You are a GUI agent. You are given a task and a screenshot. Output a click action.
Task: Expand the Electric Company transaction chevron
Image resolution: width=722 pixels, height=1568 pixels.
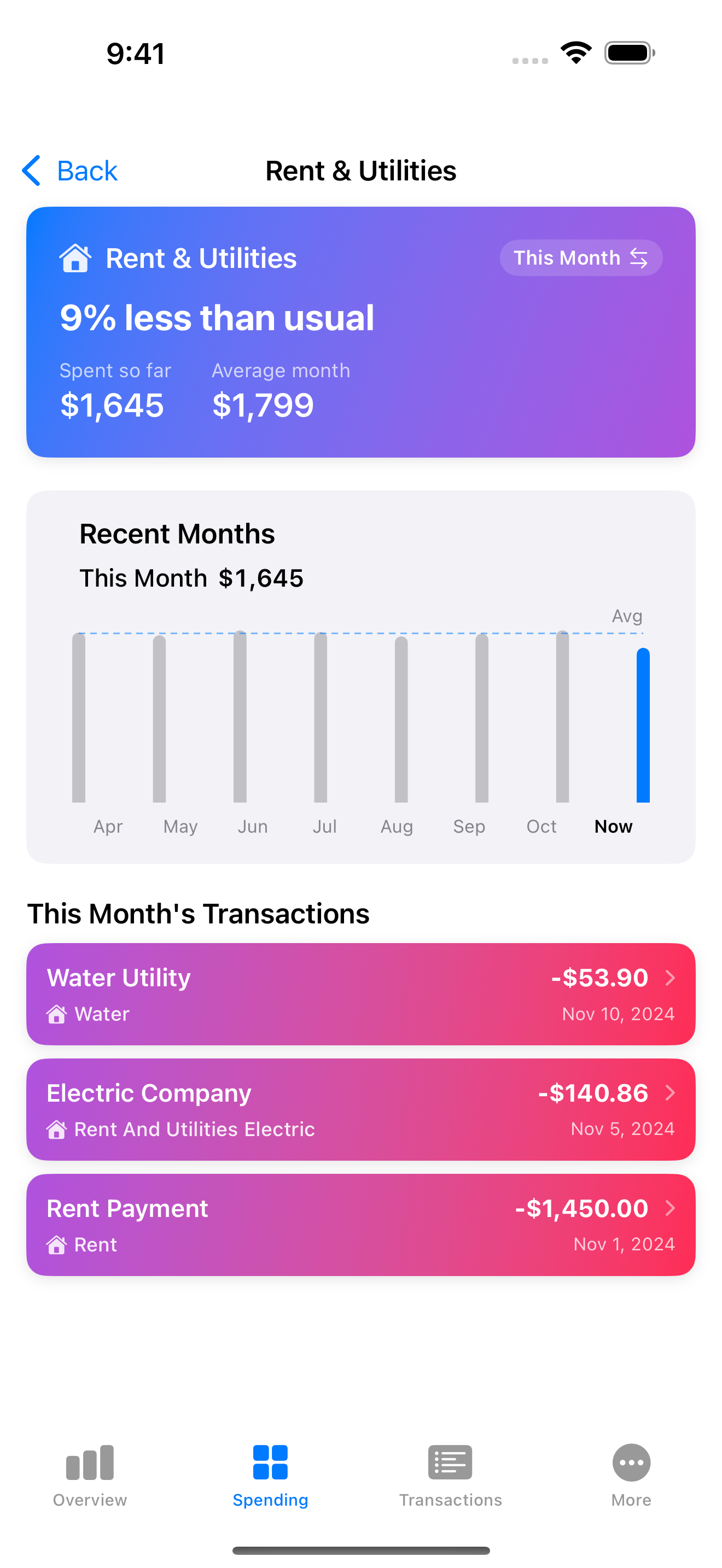(x=669, y=1093)
